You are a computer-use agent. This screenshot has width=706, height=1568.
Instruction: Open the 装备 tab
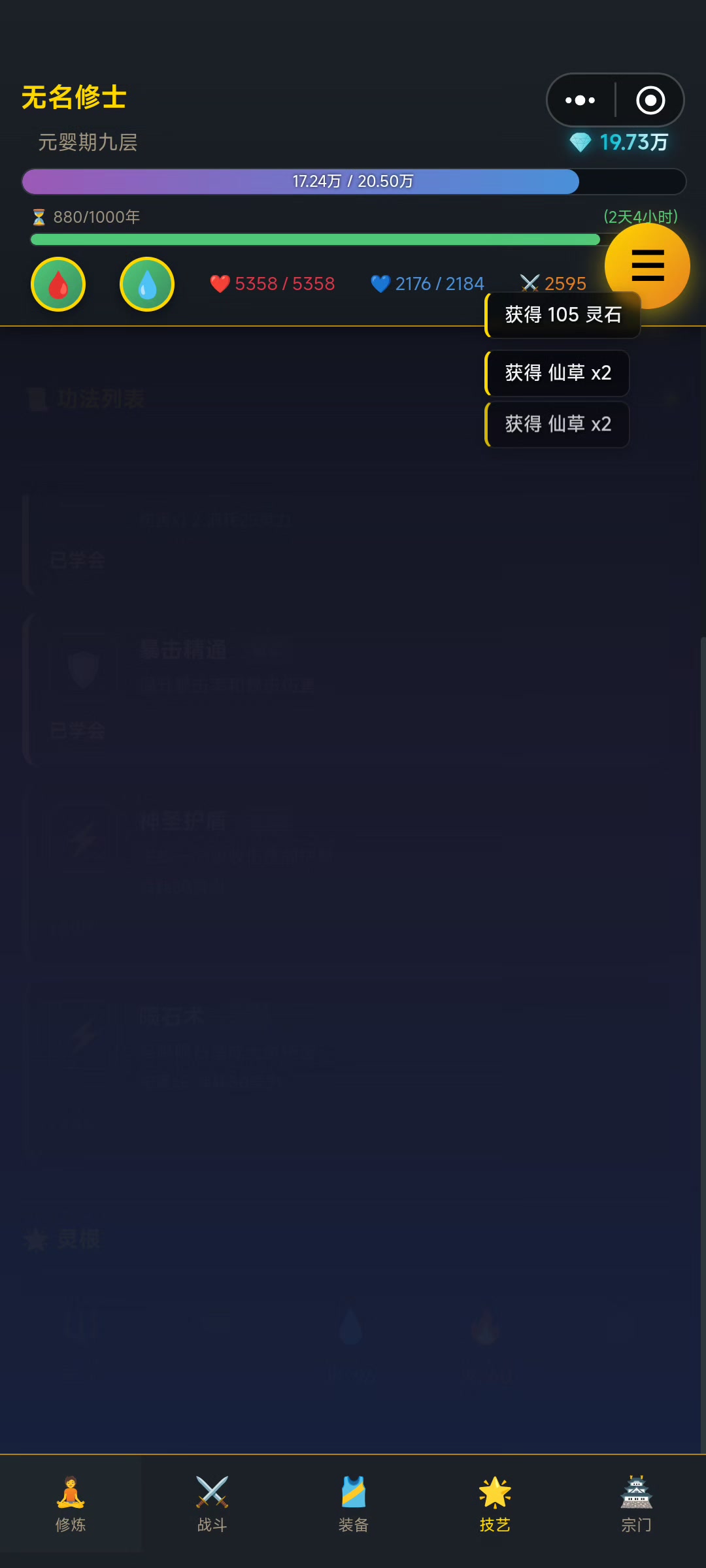click(x=353, y=1504)
